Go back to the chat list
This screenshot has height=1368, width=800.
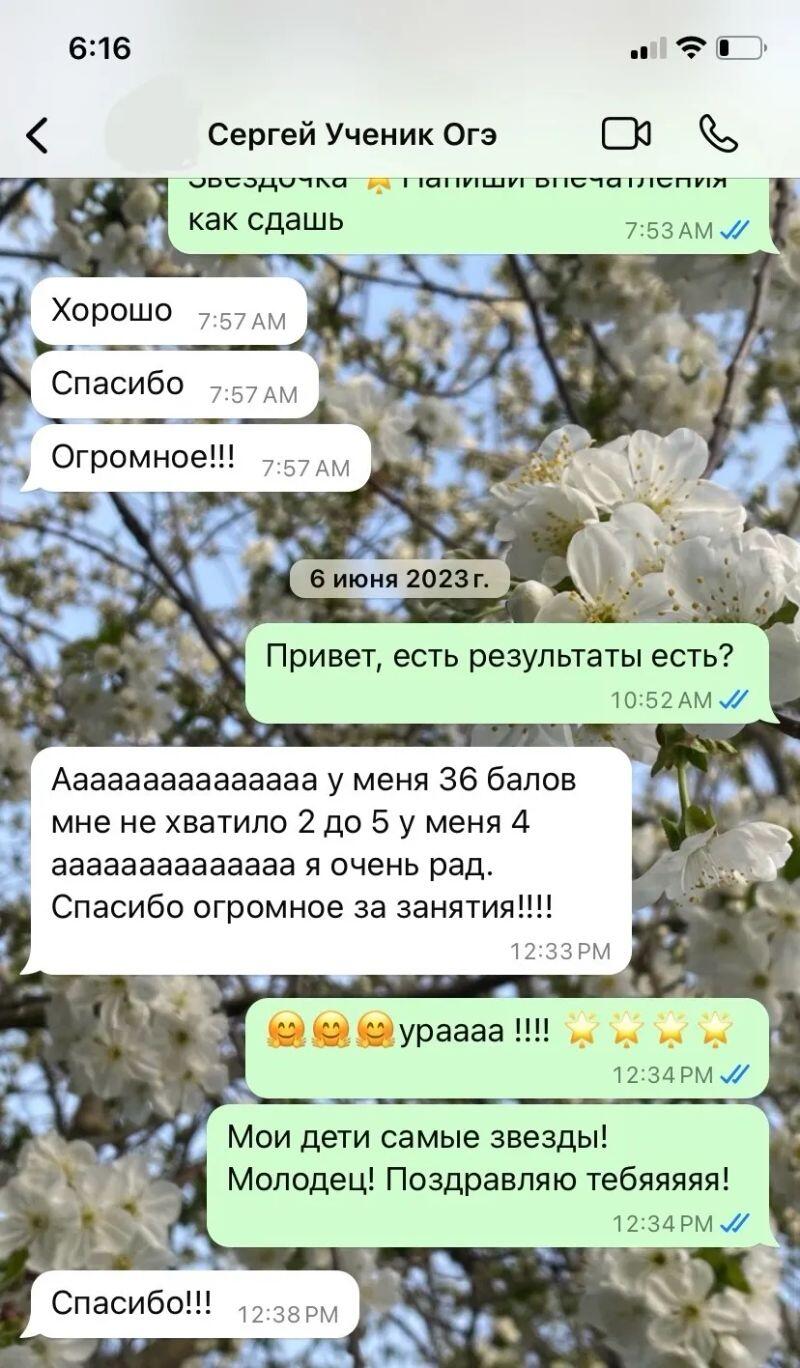(37, 135)
